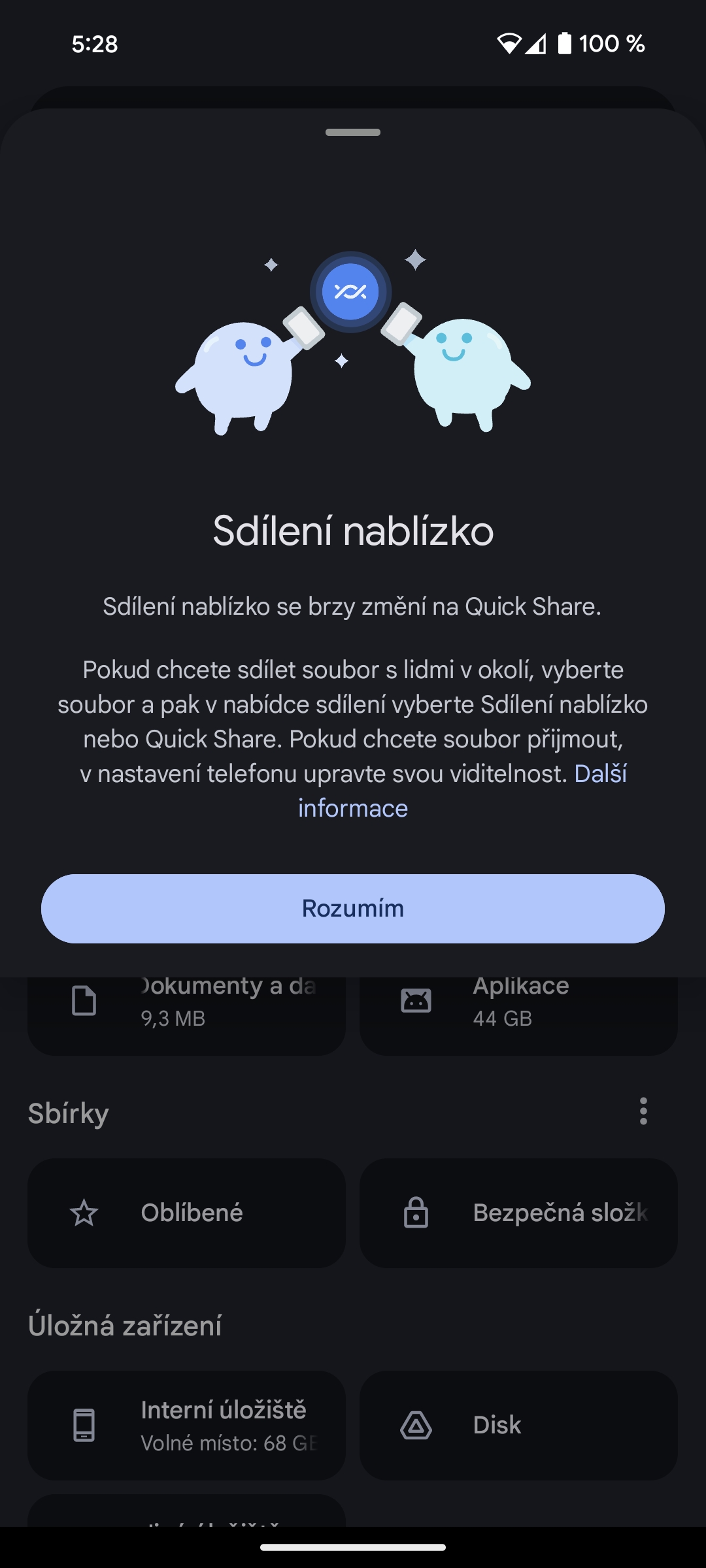706x1568 pixels.
Task: Open the Disk storage card
Action: click(518, 1425)
